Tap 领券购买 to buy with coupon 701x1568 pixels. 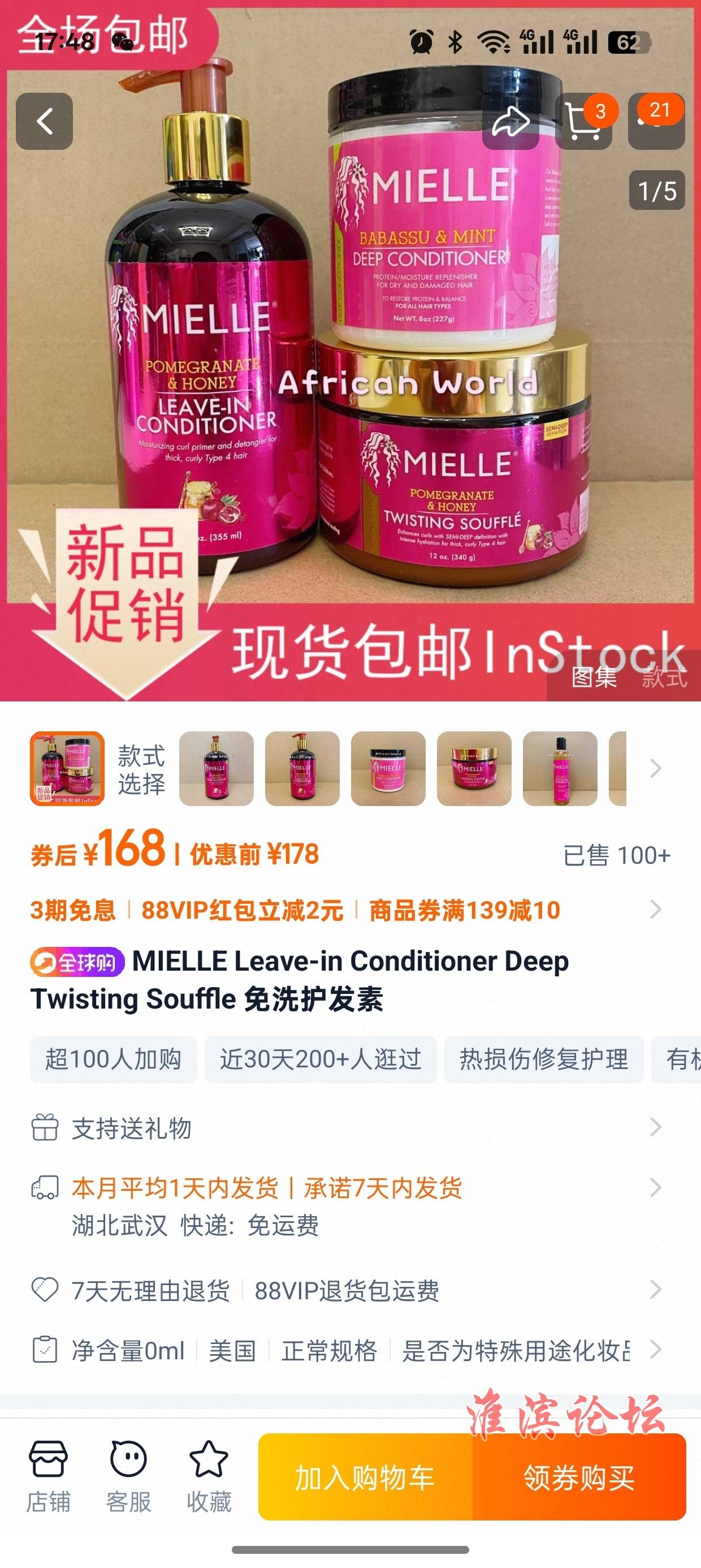579,1477
